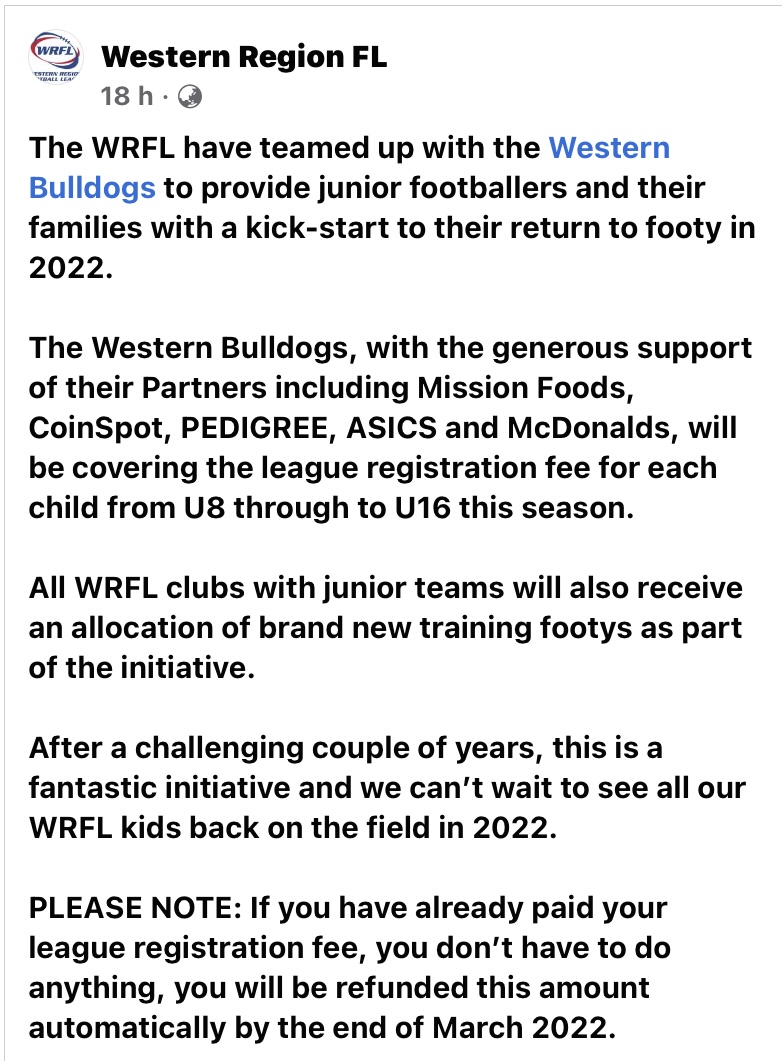
Task: Open the Western Region FL profile picture
Action: pyautogui.click(x=56, y=64)
